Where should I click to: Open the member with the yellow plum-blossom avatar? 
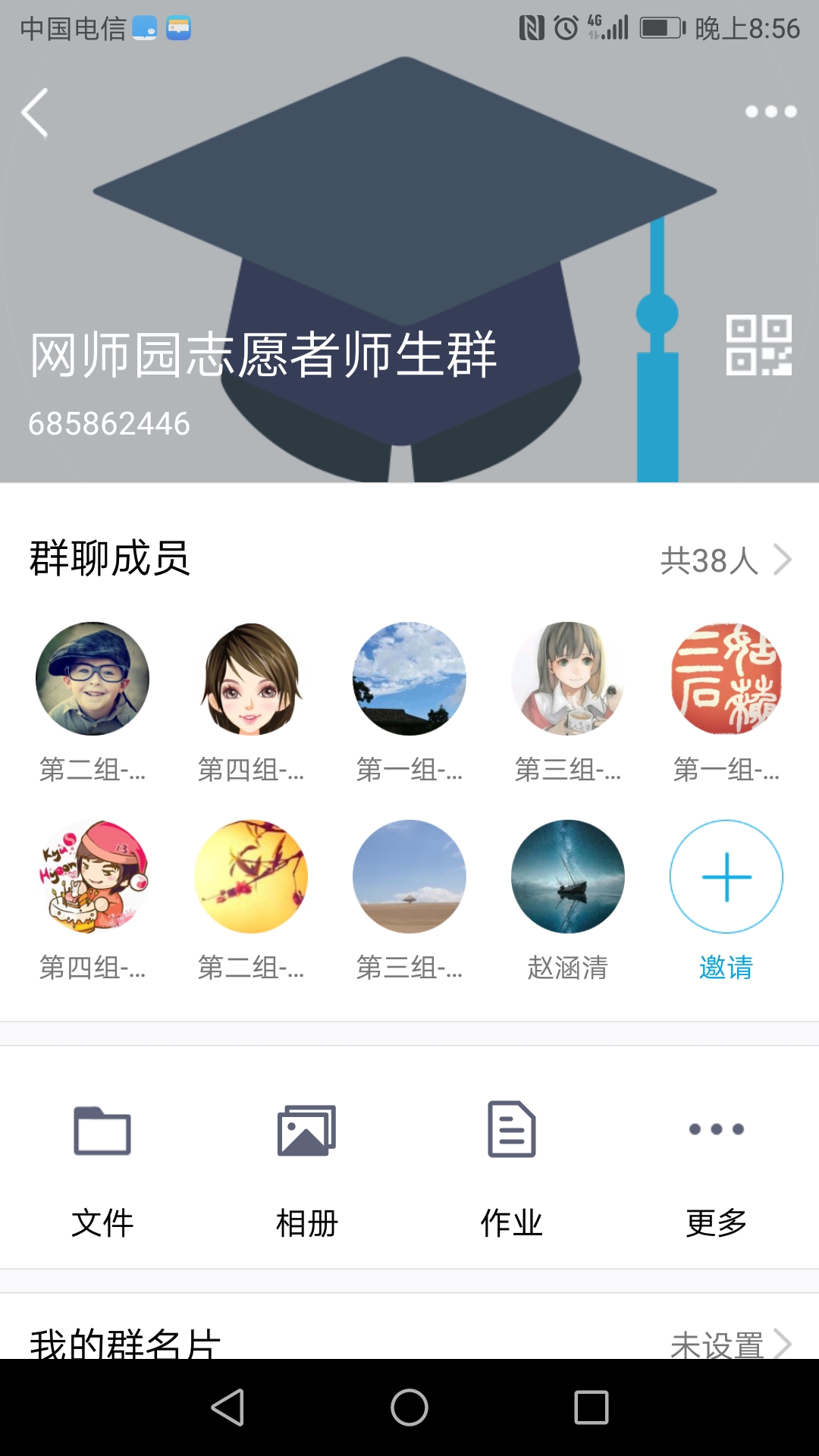coord(251,877)
